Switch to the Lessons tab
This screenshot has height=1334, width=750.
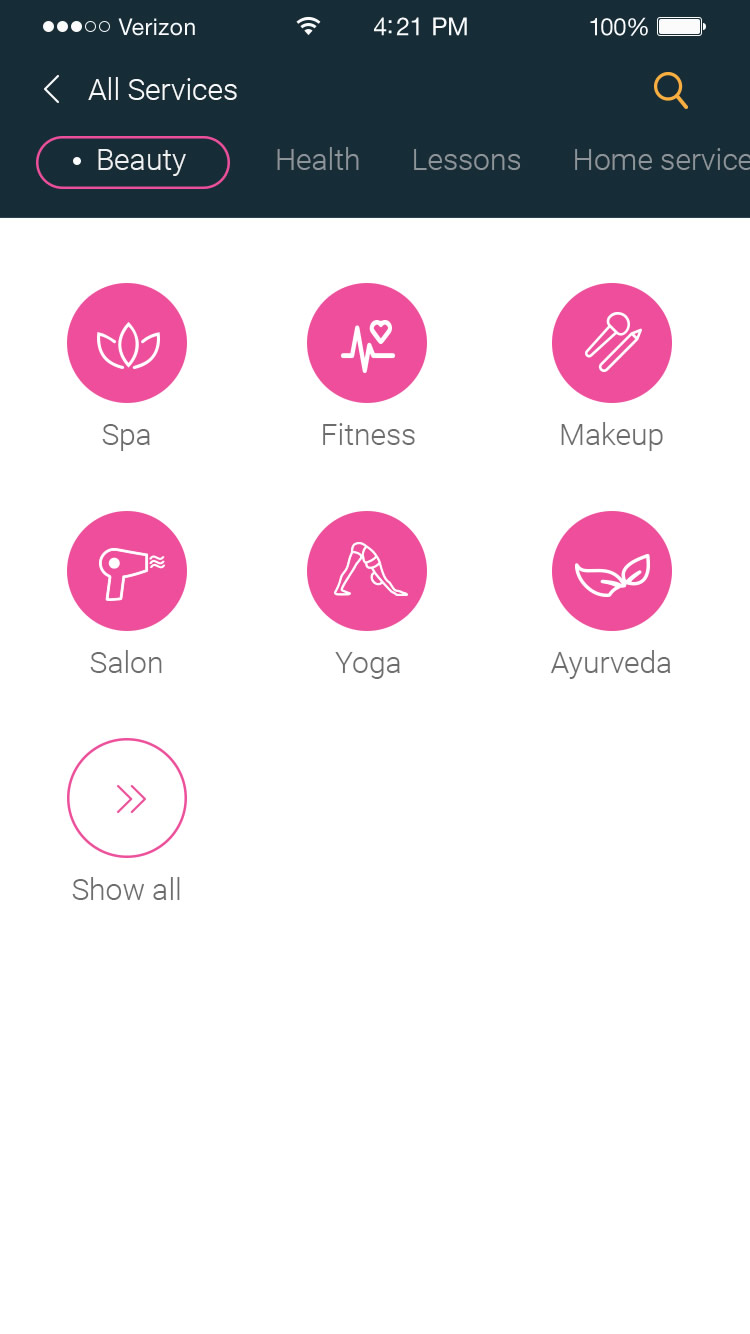pos(466,160)
